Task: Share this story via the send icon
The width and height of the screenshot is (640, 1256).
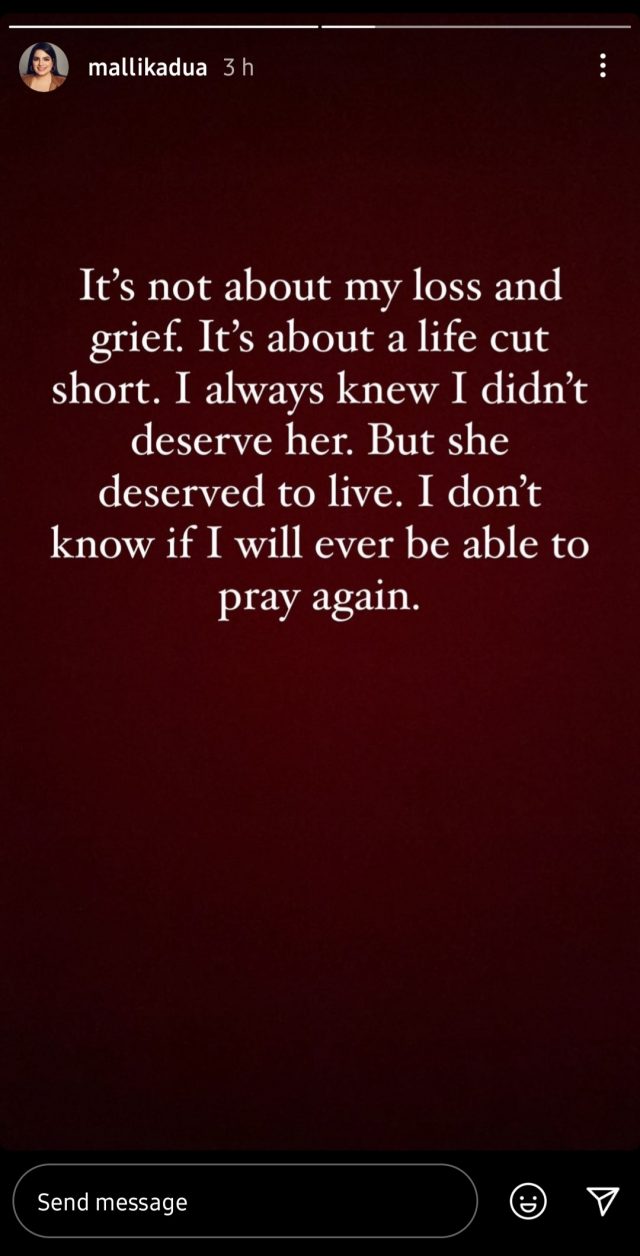Action: click(x=602, y=1201)
